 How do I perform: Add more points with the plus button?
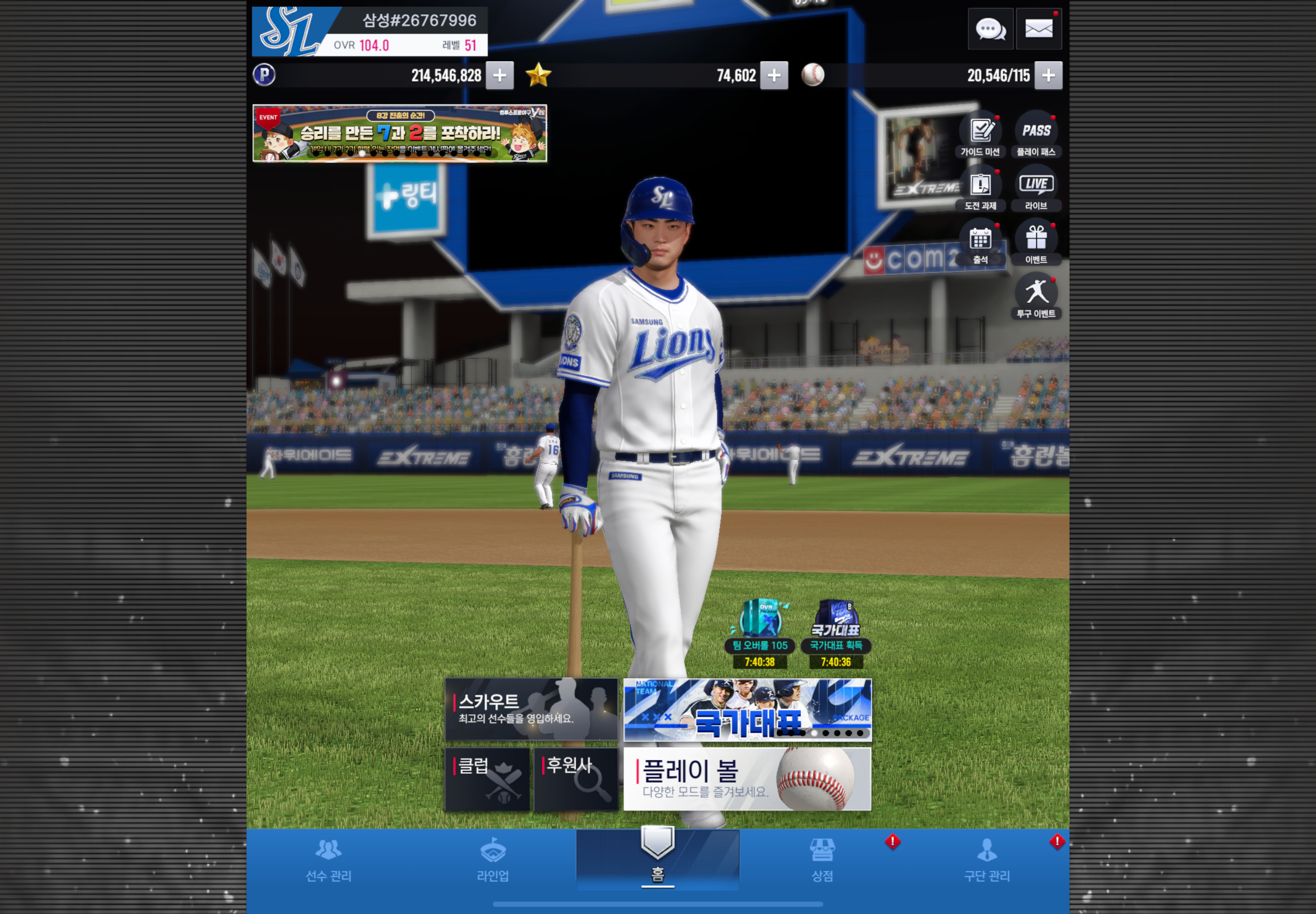(x=499, y=76)
